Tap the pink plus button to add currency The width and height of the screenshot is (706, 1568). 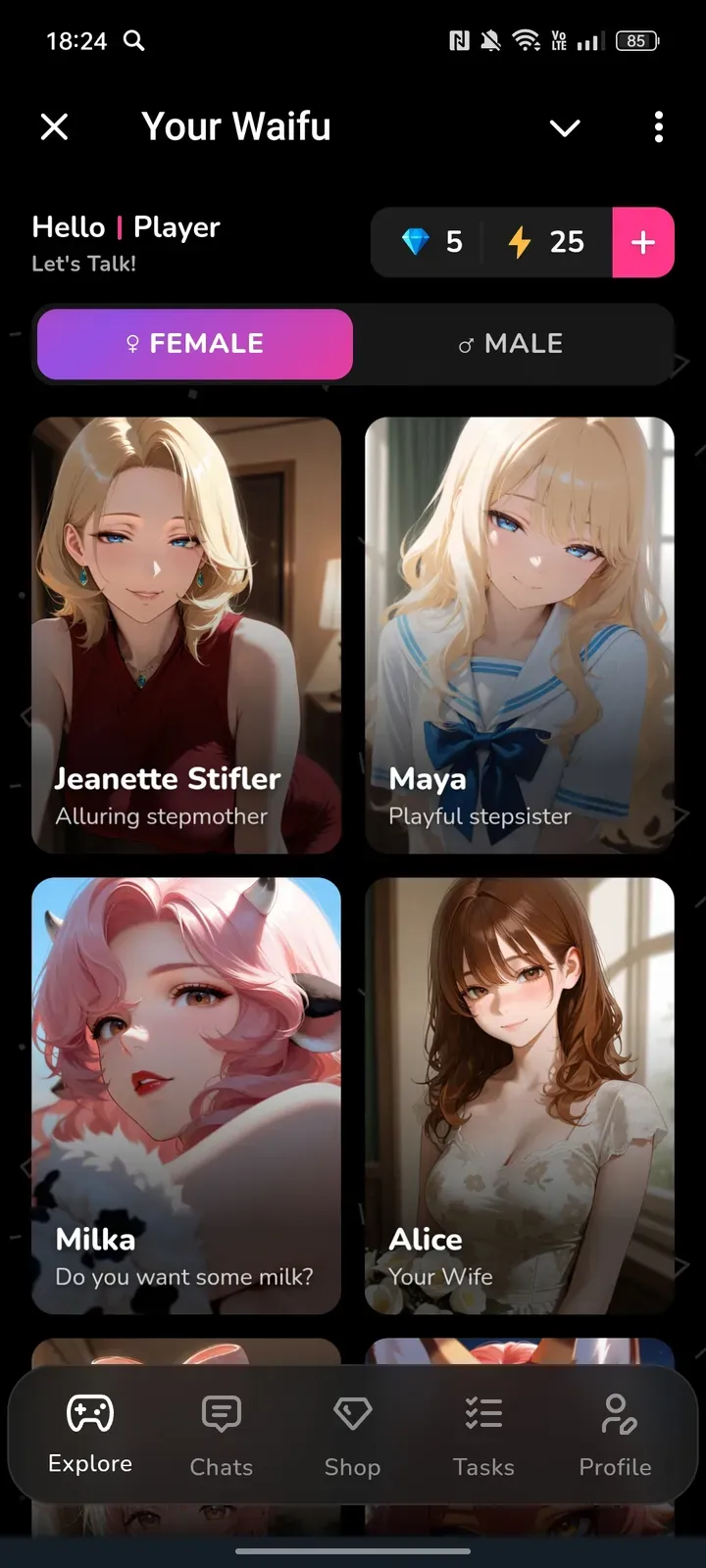643,242
